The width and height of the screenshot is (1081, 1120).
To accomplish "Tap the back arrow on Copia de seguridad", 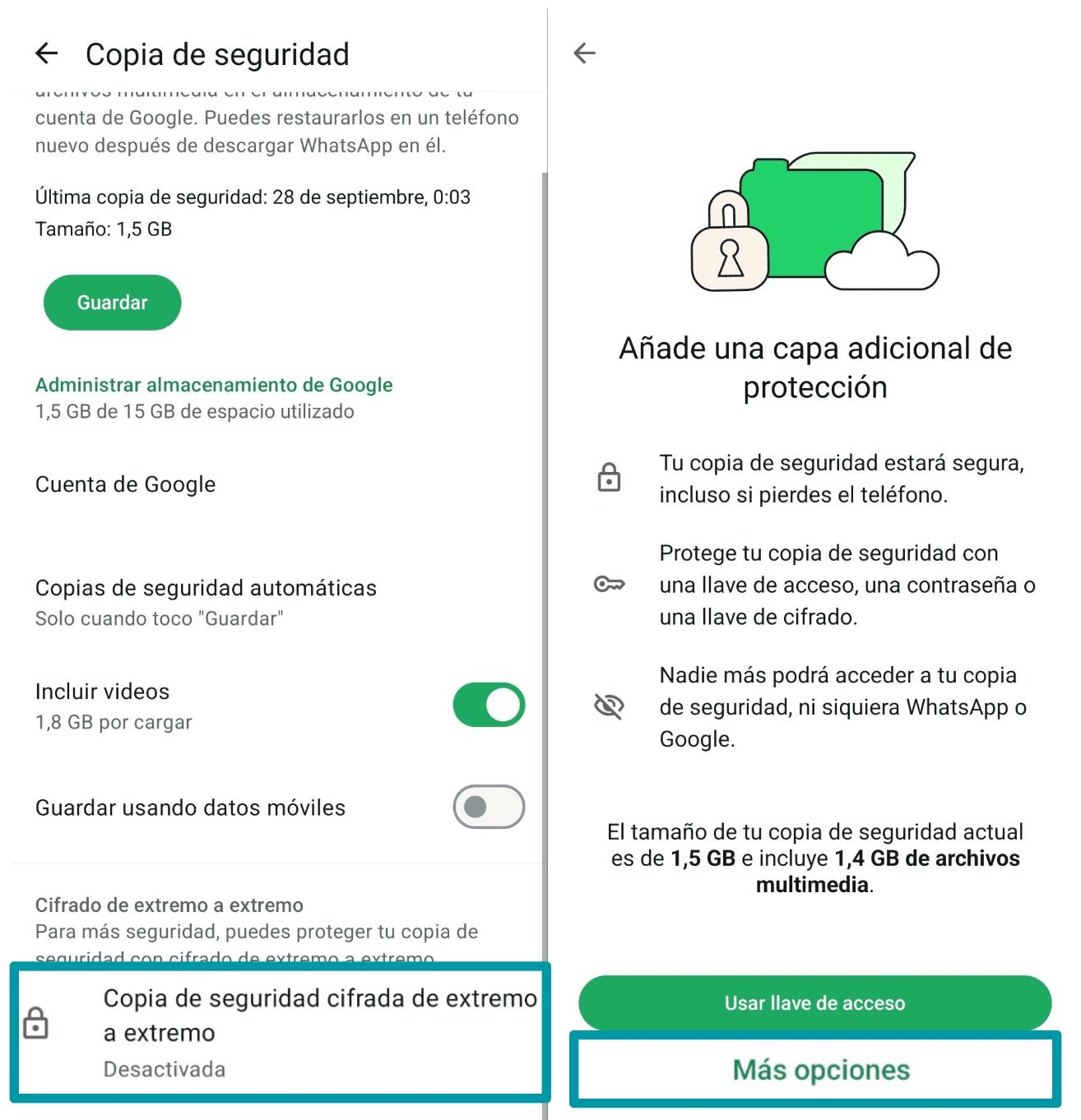I will (x=47, y=53).
